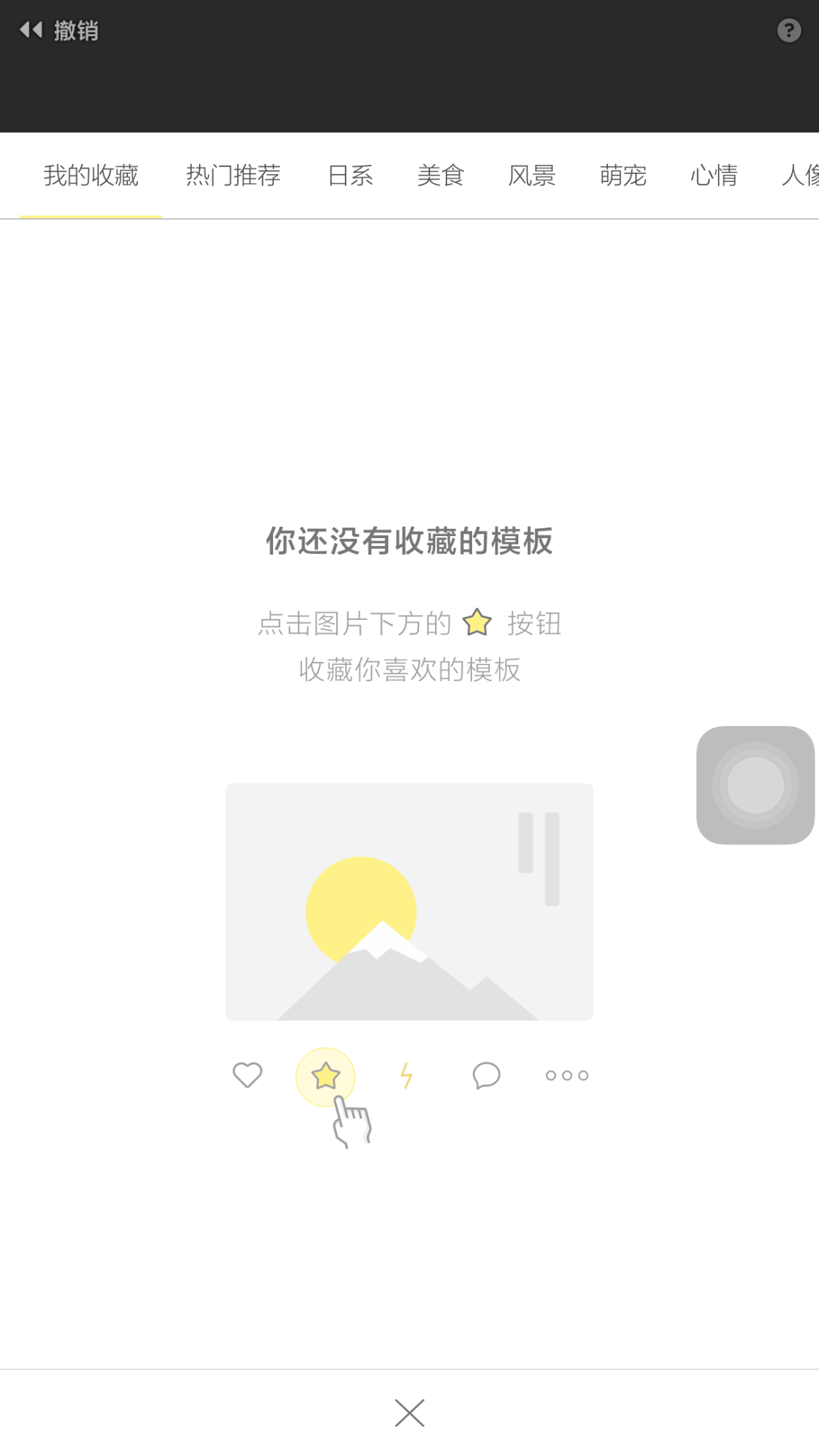
Task: Open the help question mark icon
Action: tap(788, 31)
